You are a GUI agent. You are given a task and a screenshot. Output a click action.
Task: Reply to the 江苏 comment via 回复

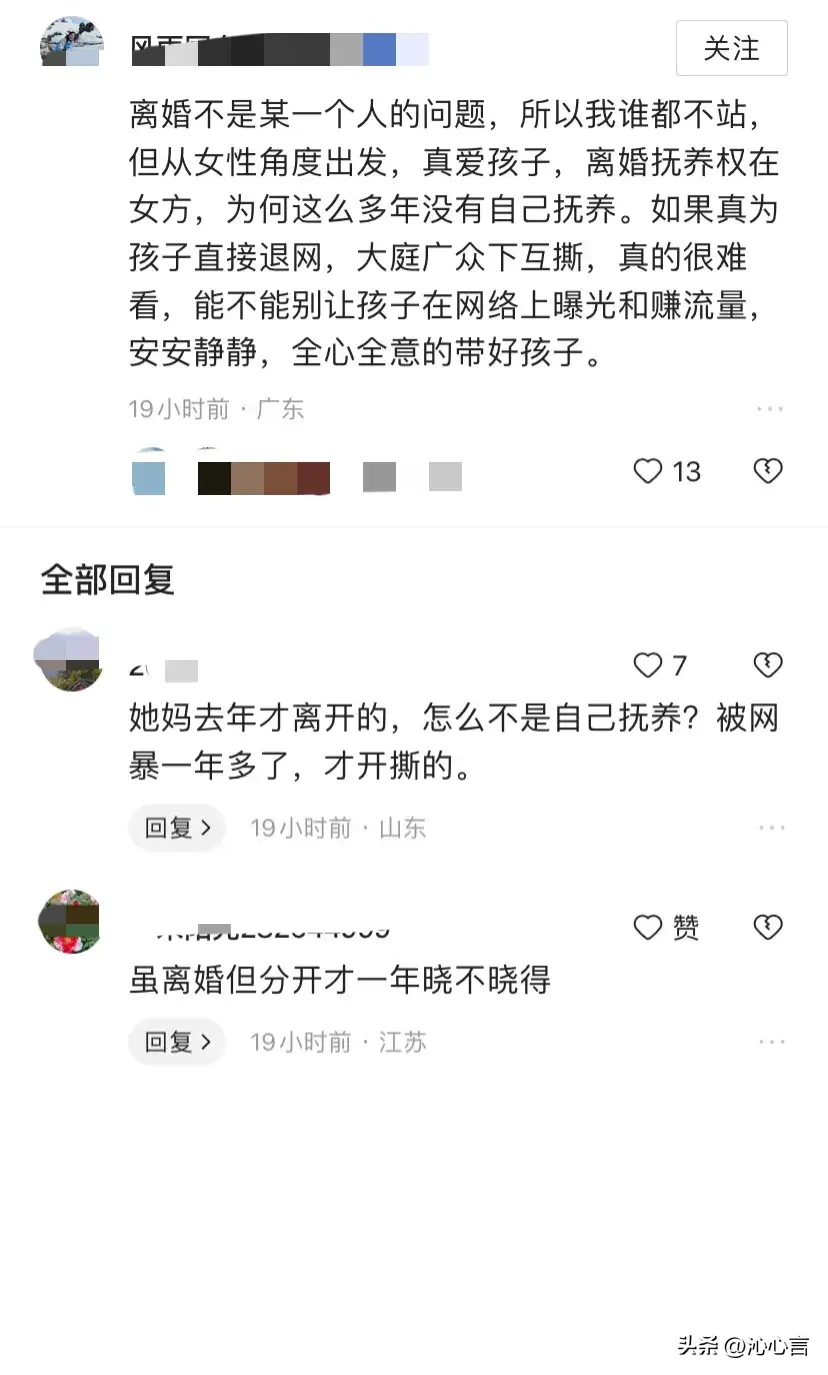tap(177, 1042)
